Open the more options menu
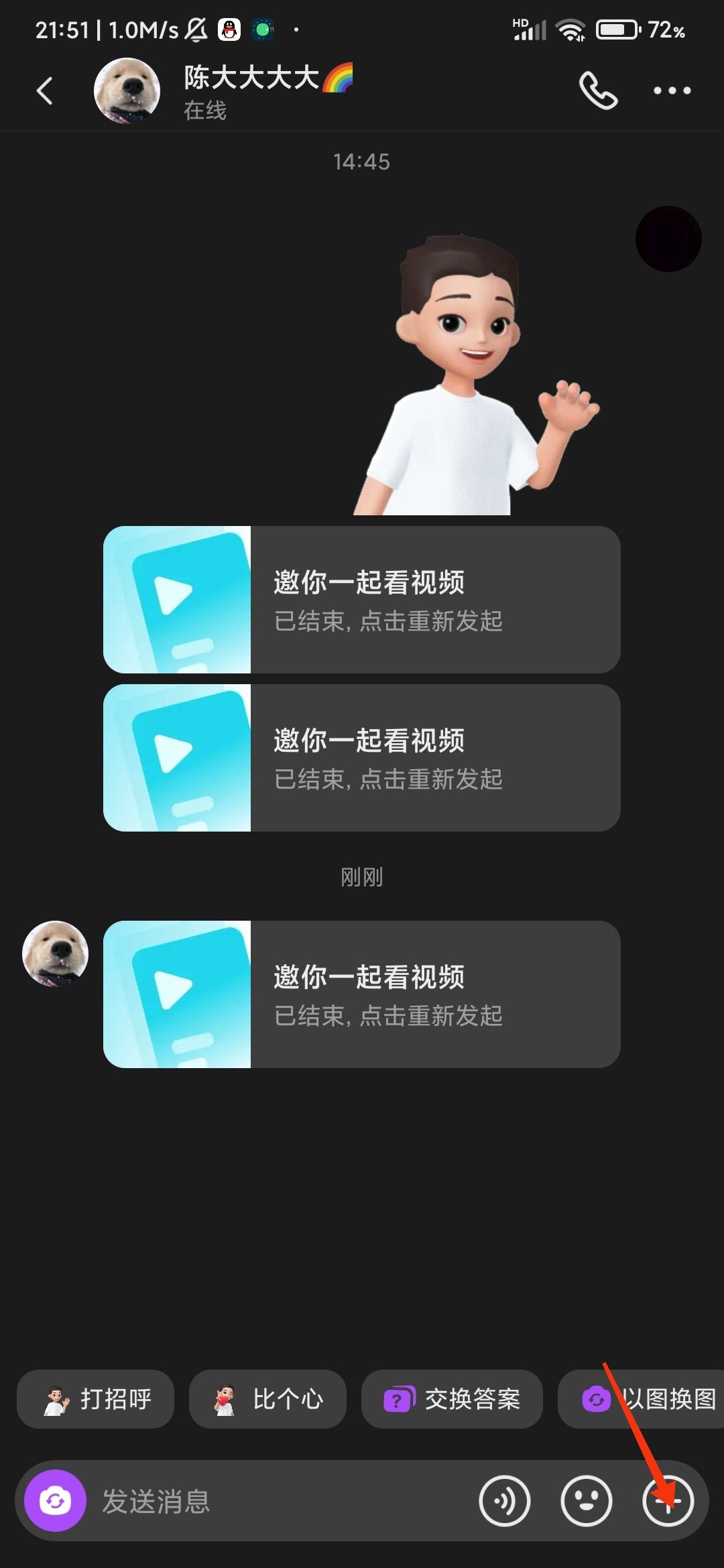724x1568 pixels. pos(672,90)
